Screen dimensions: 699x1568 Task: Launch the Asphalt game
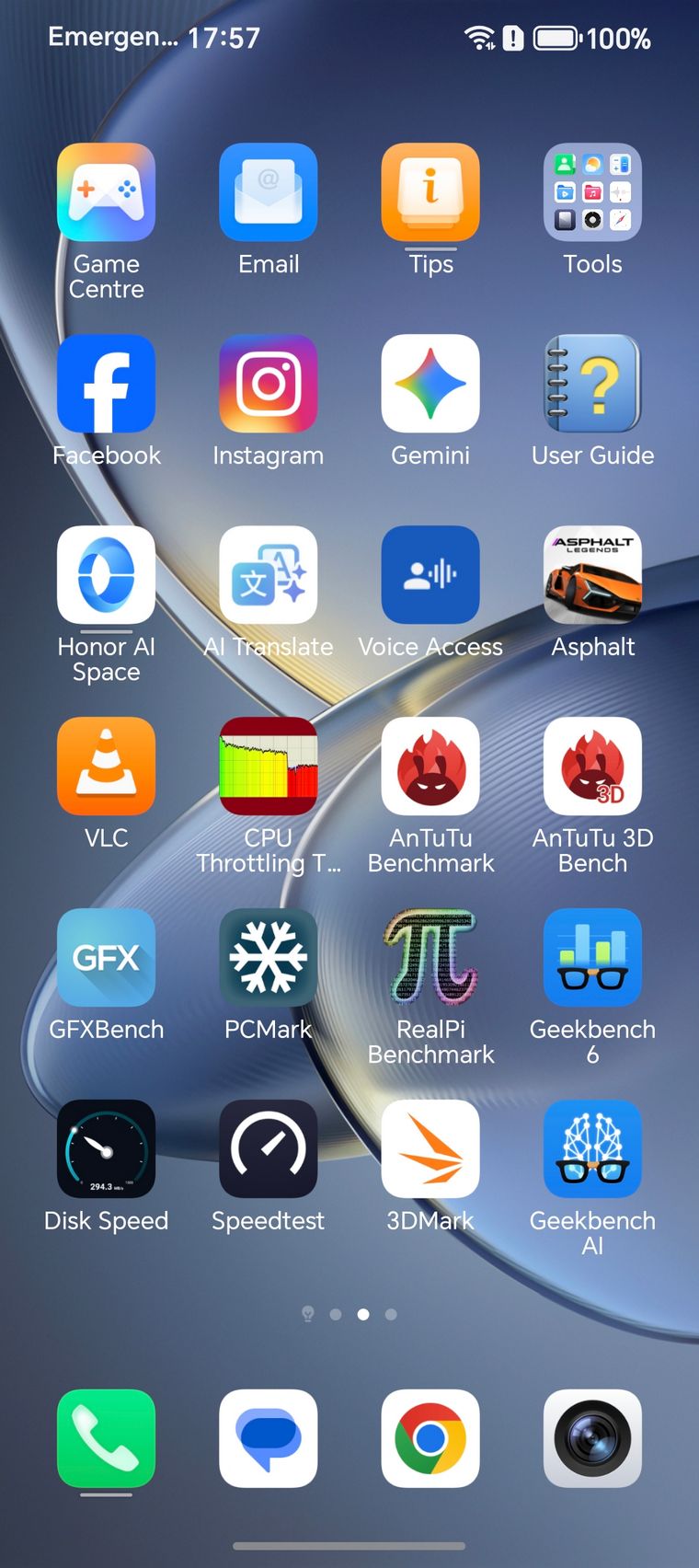592,575
